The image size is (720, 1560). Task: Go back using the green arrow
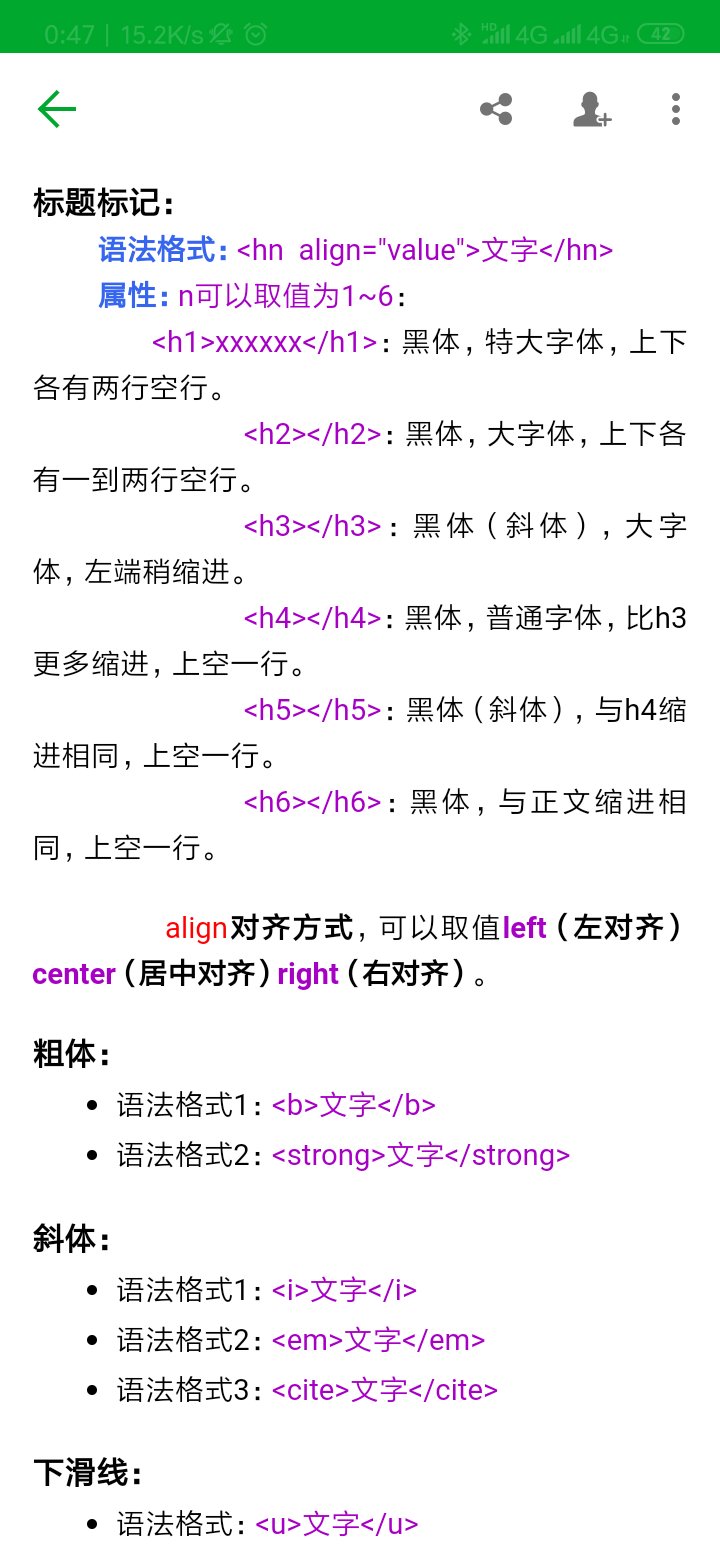pyautogui.click(x=57, y=109)
